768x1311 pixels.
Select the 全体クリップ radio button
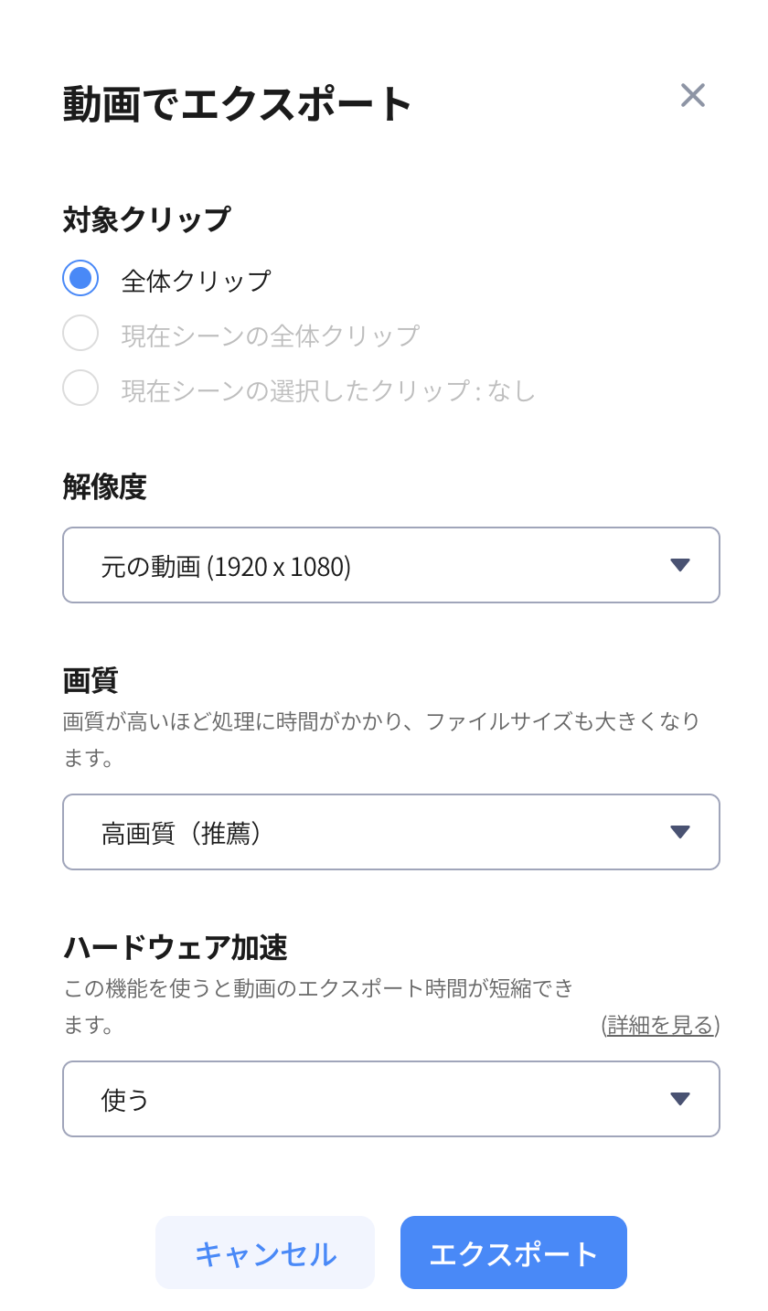pos(80,280)
